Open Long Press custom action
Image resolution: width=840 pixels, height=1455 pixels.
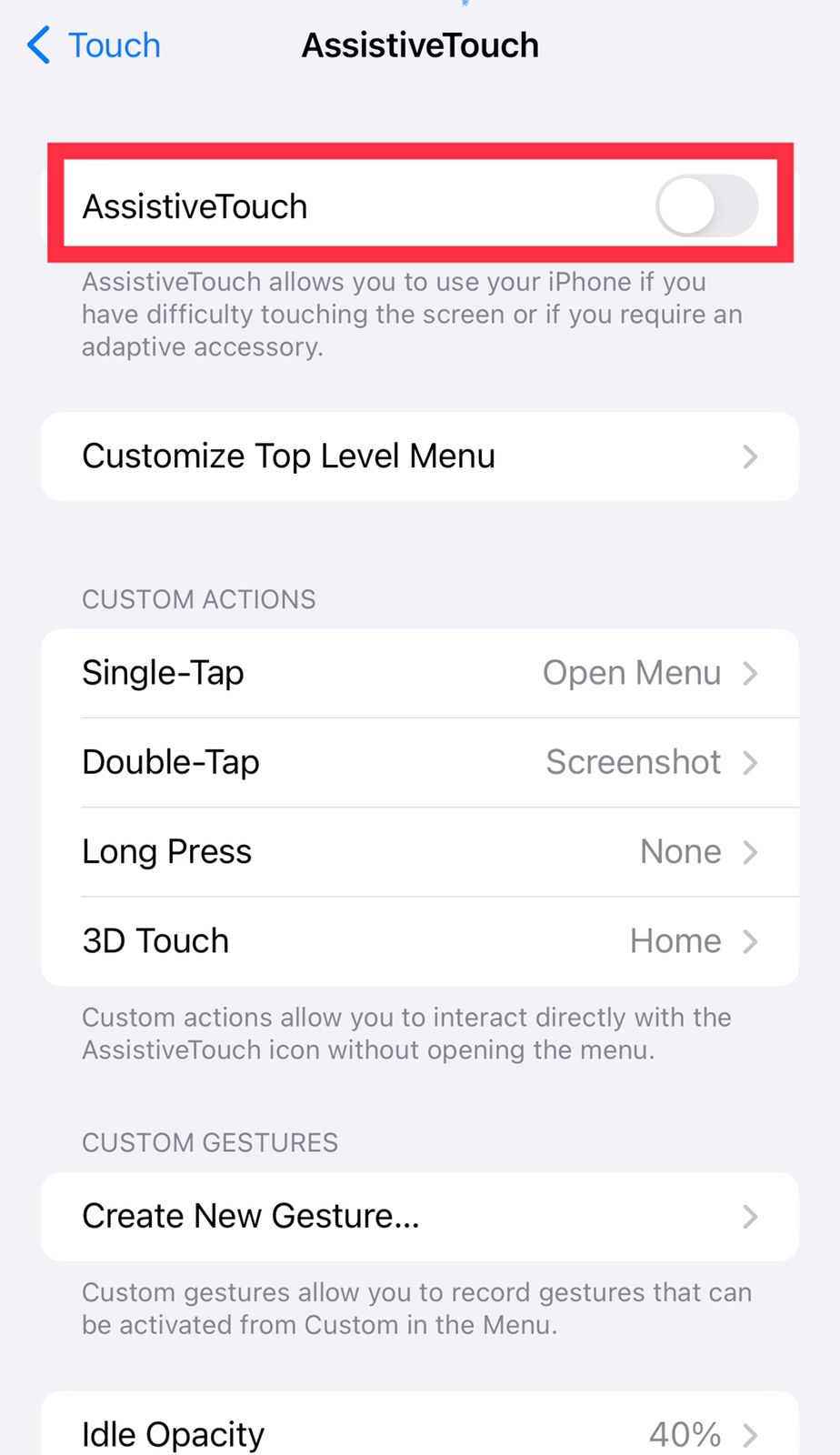coord(420,852)
